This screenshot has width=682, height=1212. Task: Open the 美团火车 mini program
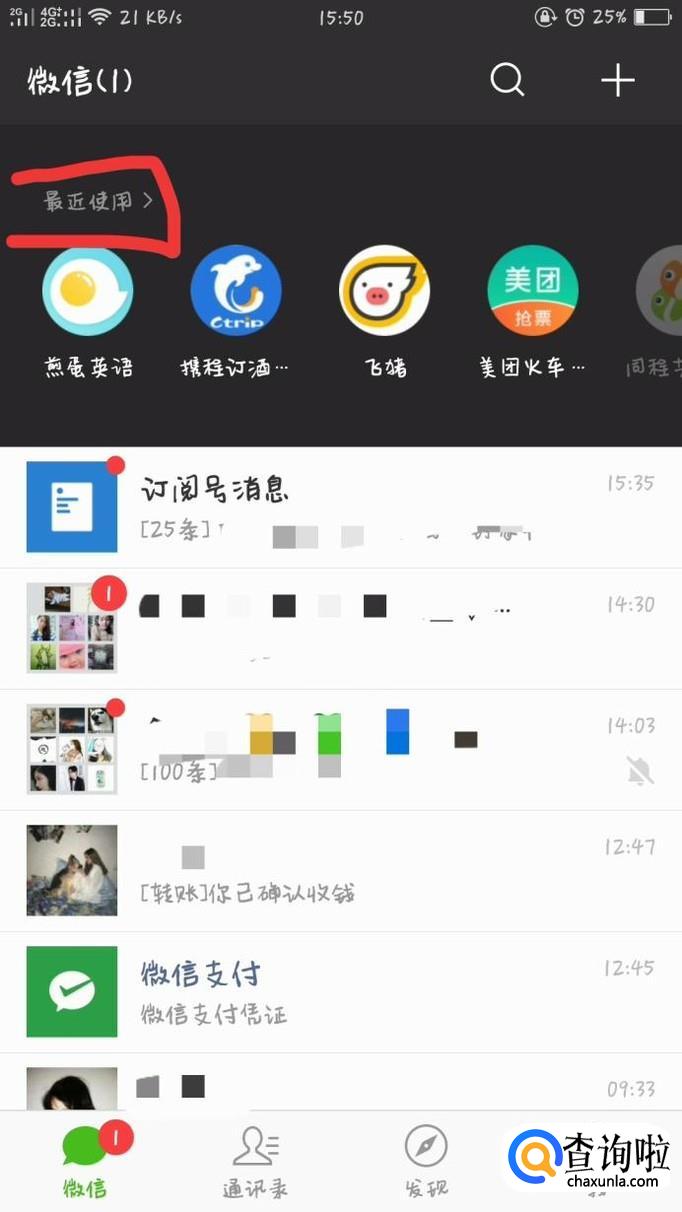point(532,291)
